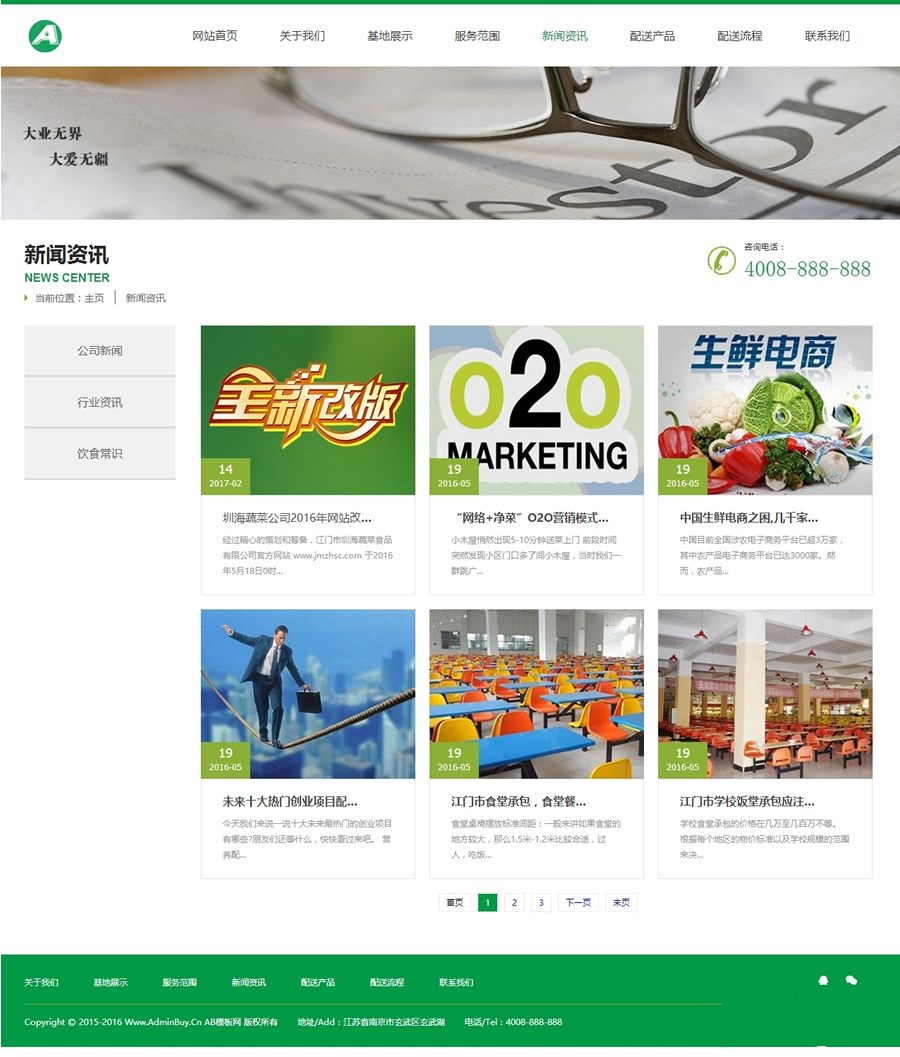Select 公司新闻 in the sidebar
This screenshot has height=1057, width=900.
pyautogui.click(x=100, y=351)
